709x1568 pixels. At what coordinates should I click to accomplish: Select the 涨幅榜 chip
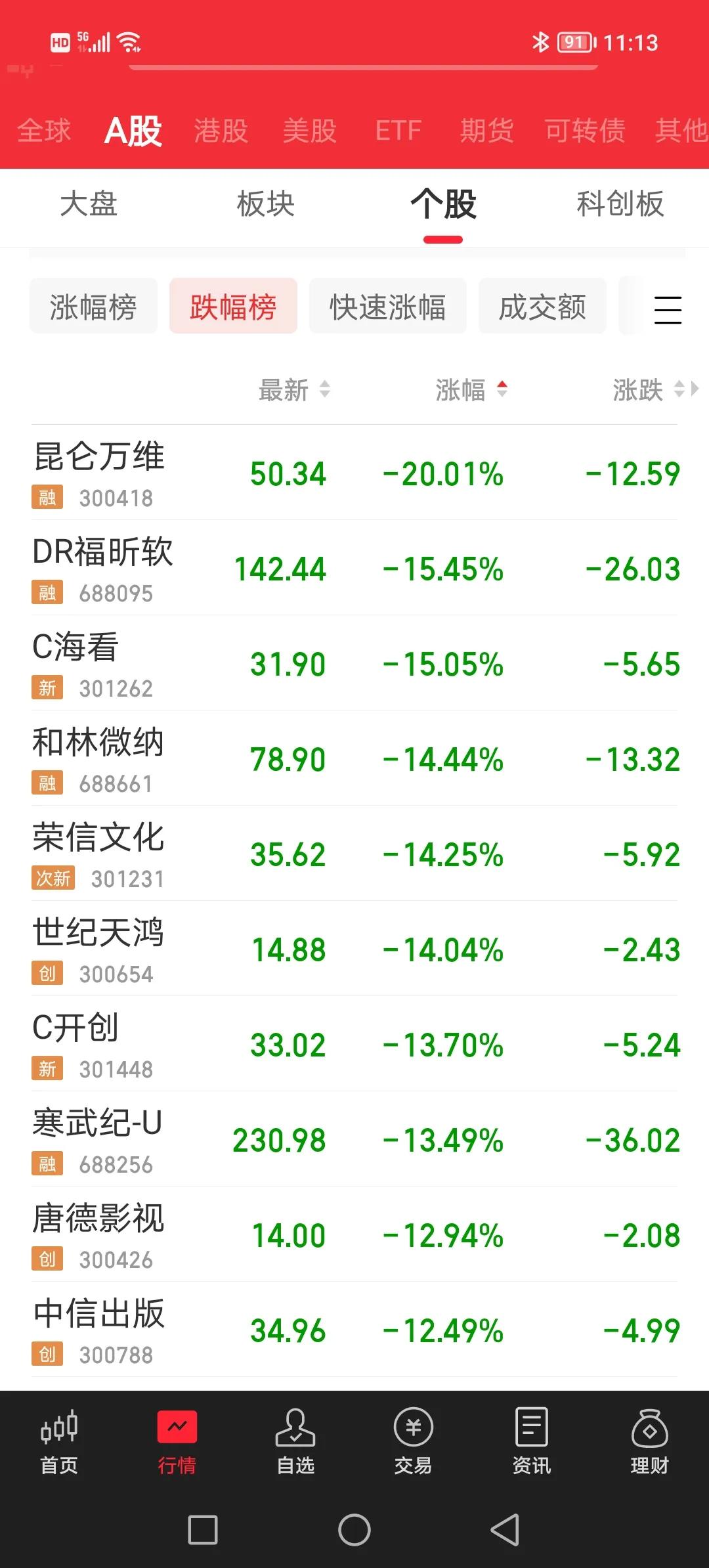pyautogui.click(x=93, y=306)
